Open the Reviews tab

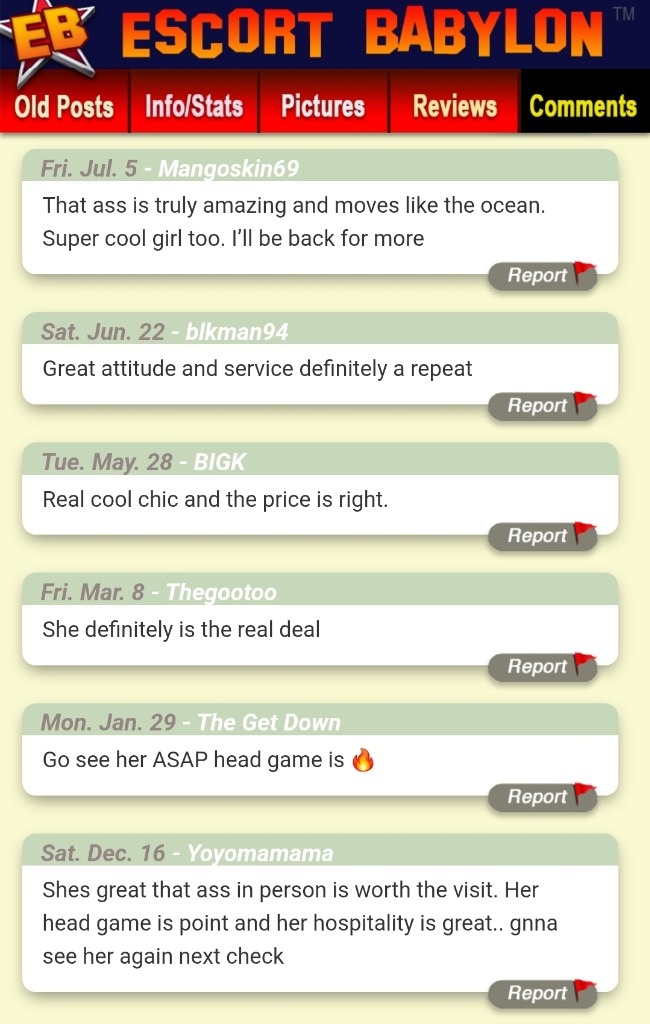(454, 106)
